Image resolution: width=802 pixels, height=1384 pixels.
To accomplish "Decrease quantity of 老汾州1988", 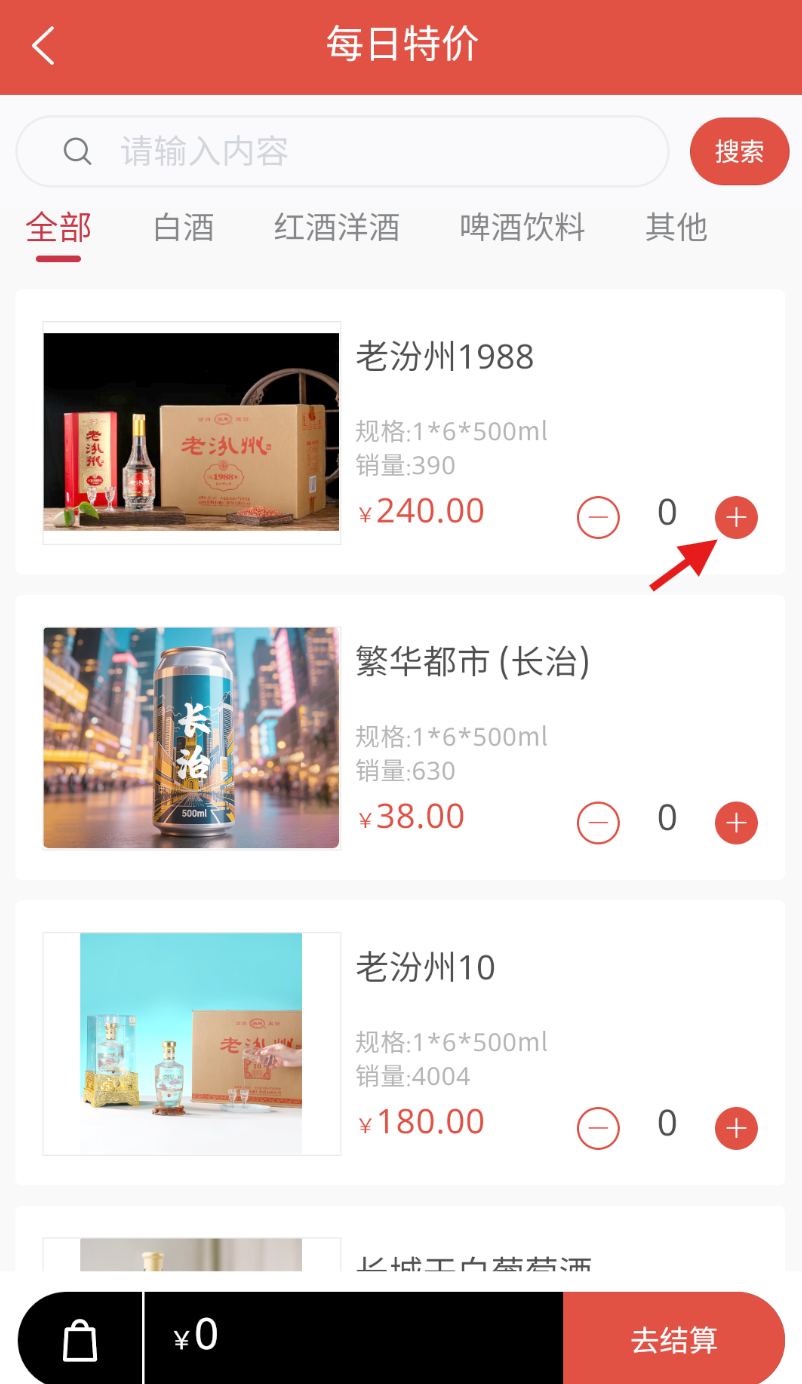I will (x=598, y=517).
